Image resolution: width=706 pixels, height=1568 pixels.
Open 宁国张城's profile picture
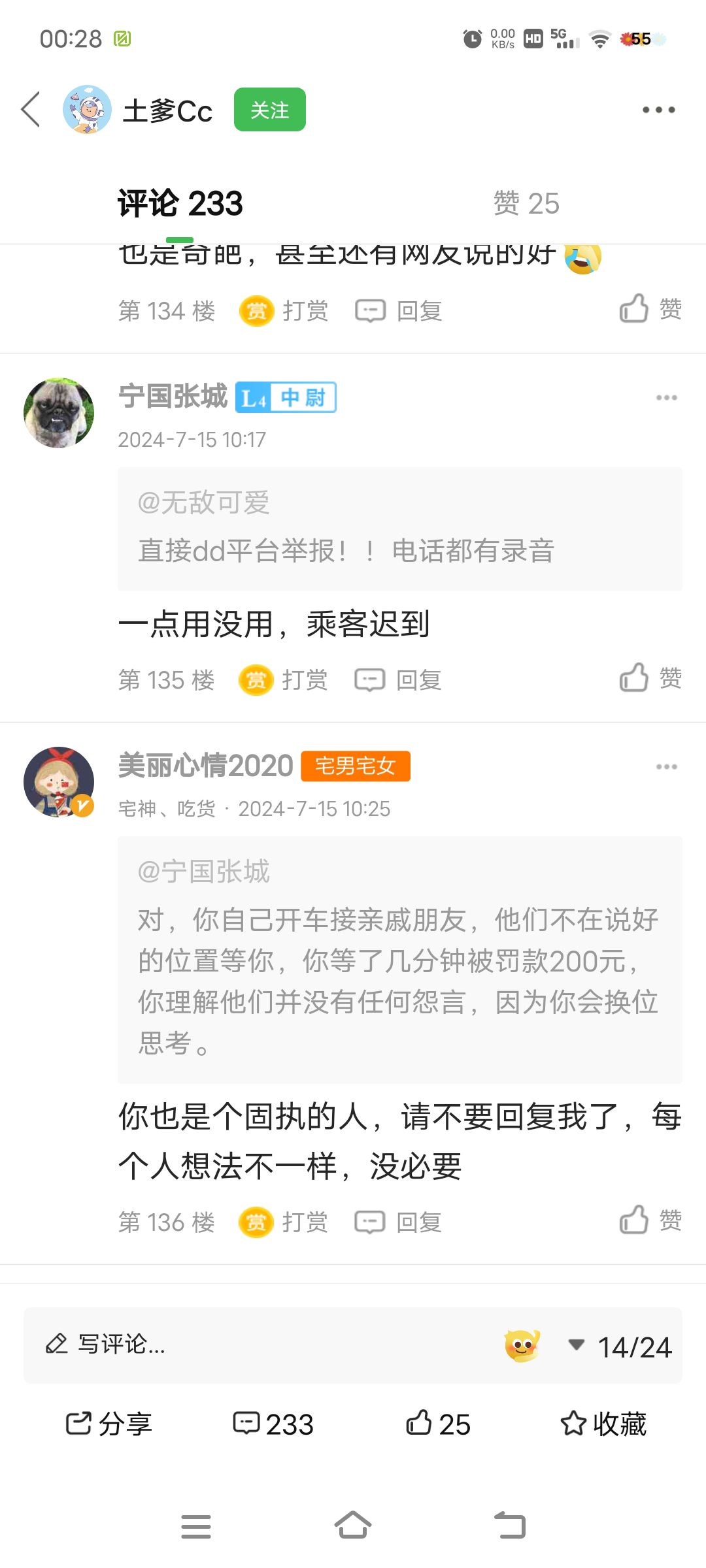click(x=59, y=413)
